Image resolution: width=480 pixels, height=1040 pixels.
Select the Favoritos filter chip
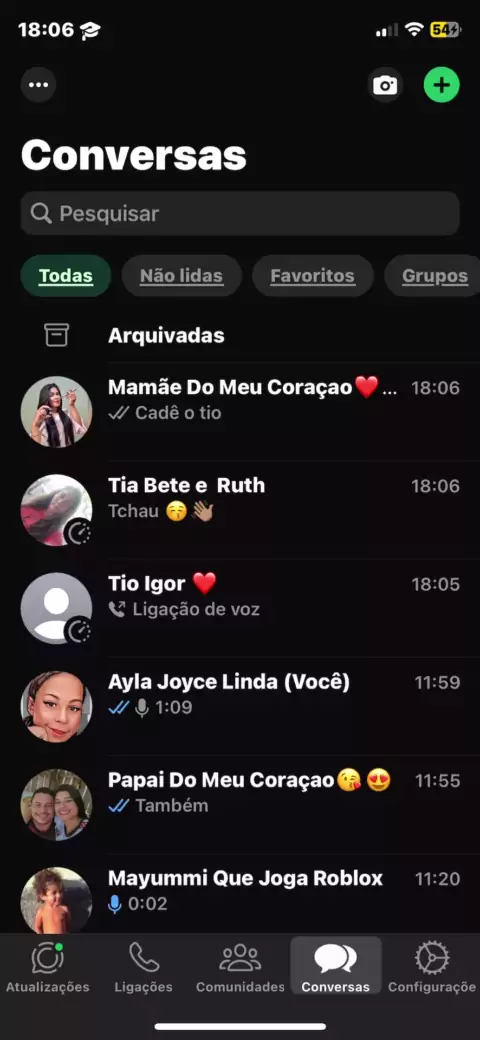tap(312, 276)
